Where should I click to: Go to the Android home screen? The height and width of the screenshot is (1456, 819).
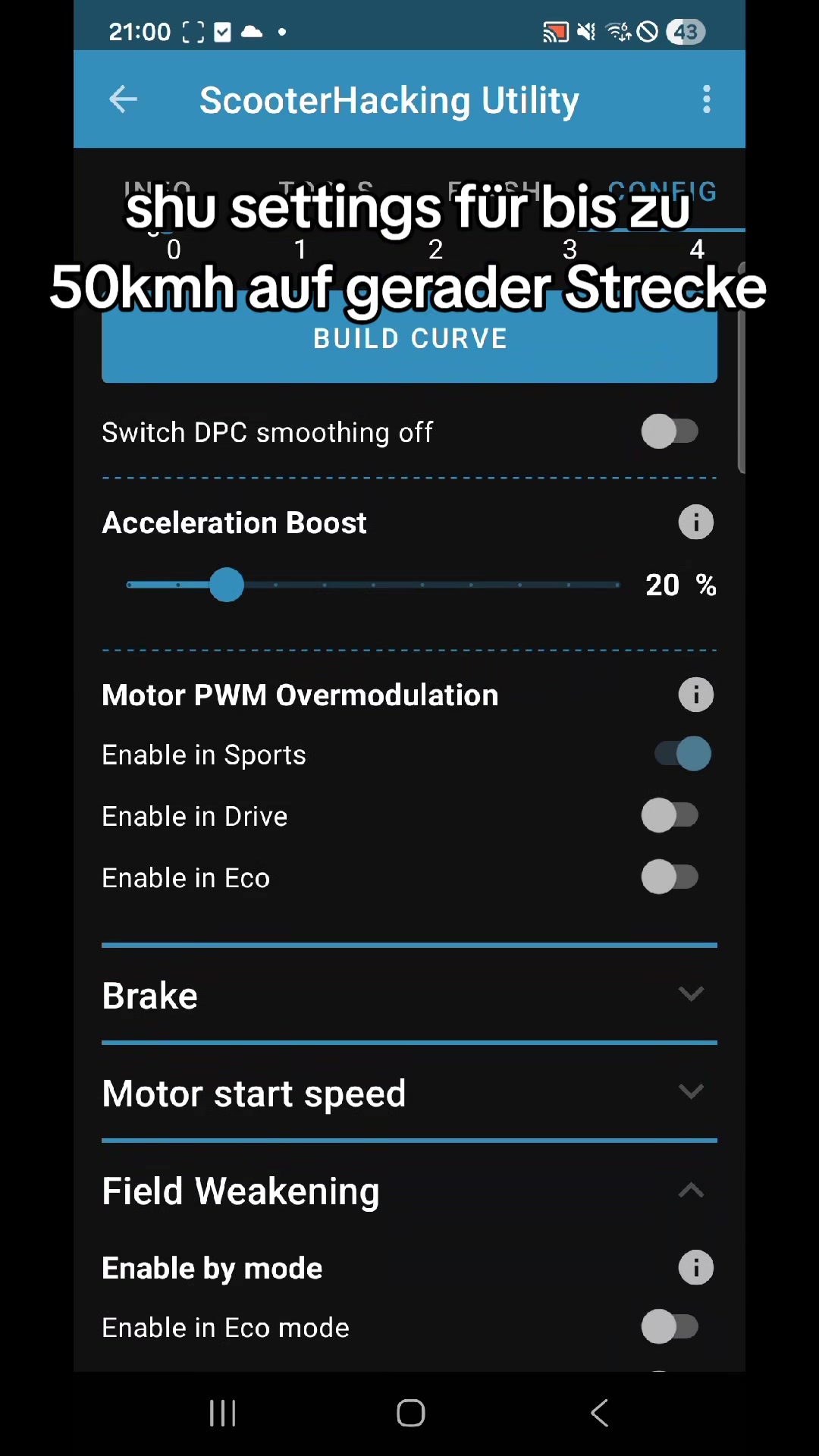[410, 1413]
